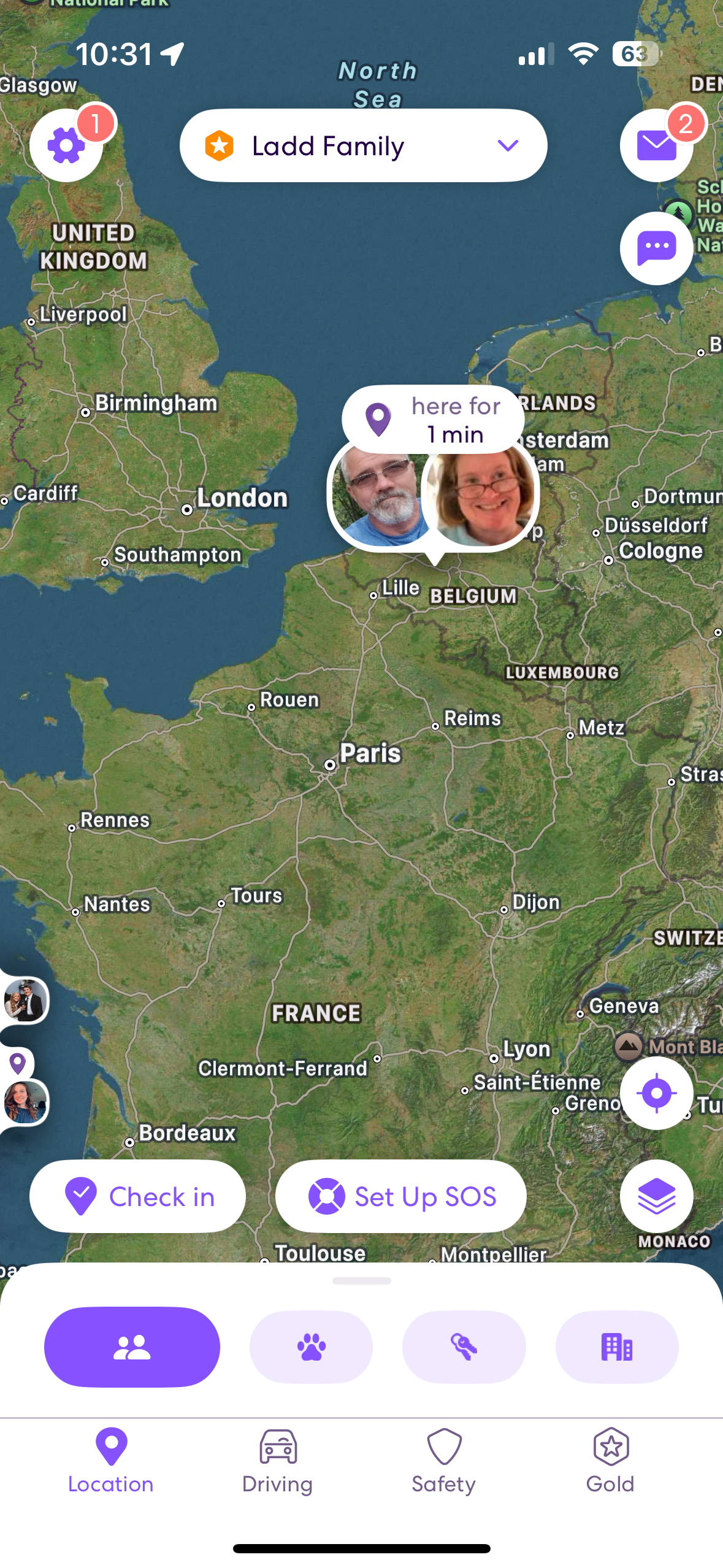
Task: Open the circle chat bubble
Action: [656, 248]
